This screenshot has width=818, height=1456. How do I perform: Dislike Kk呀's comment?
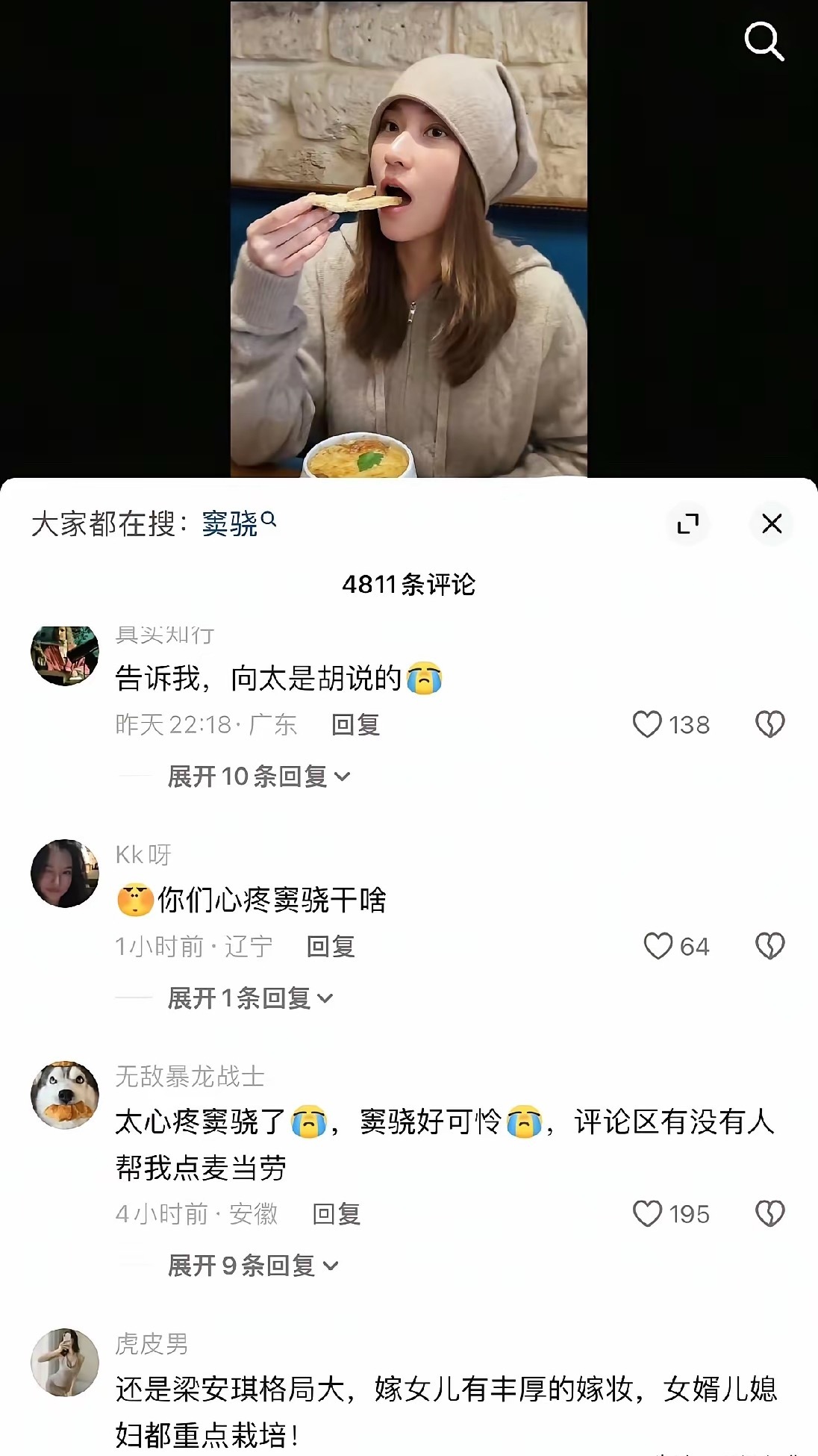pos(769,946)
